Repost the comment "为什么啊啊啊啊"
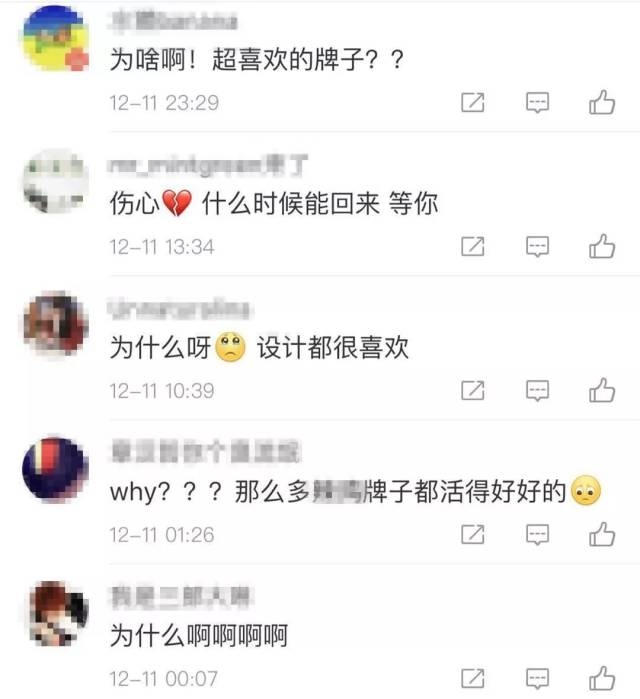This screenshot has height=699, width=640. pos(473,679)
